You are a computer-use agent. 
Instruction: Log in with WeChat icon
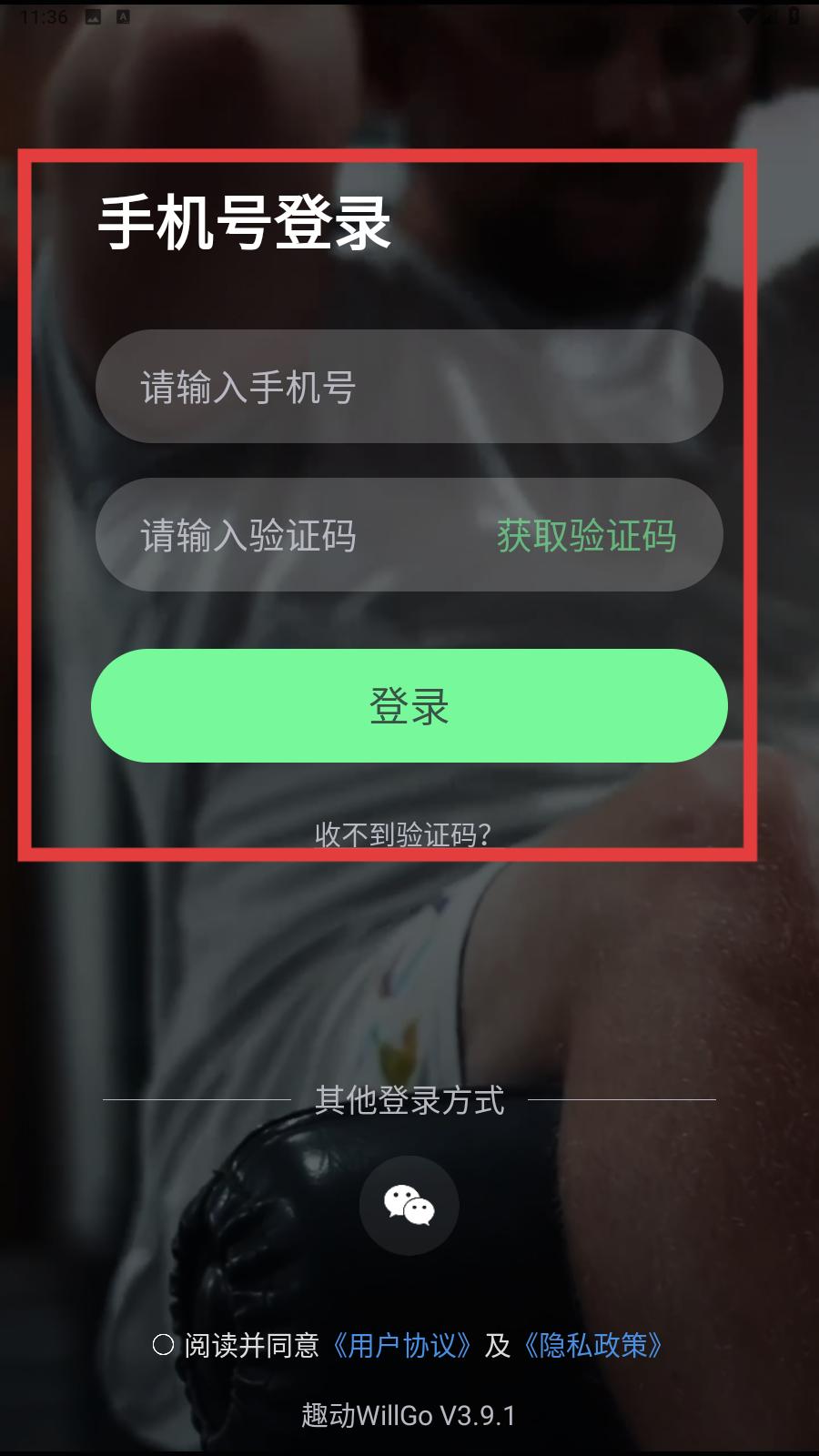pyautogui.click(x=409, y=1206)
